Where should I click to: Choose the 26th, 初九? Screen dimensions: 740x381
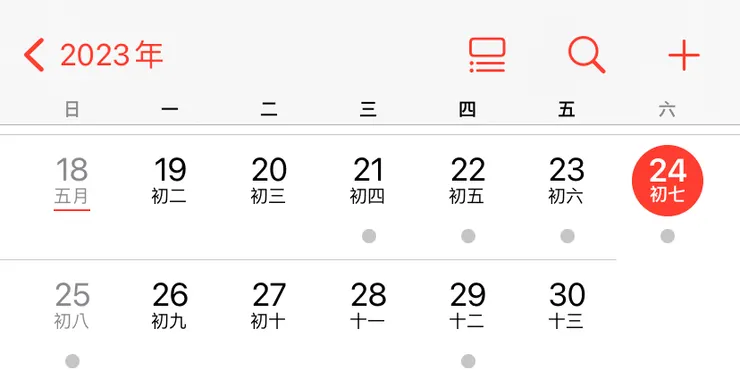tap(170, 306)
